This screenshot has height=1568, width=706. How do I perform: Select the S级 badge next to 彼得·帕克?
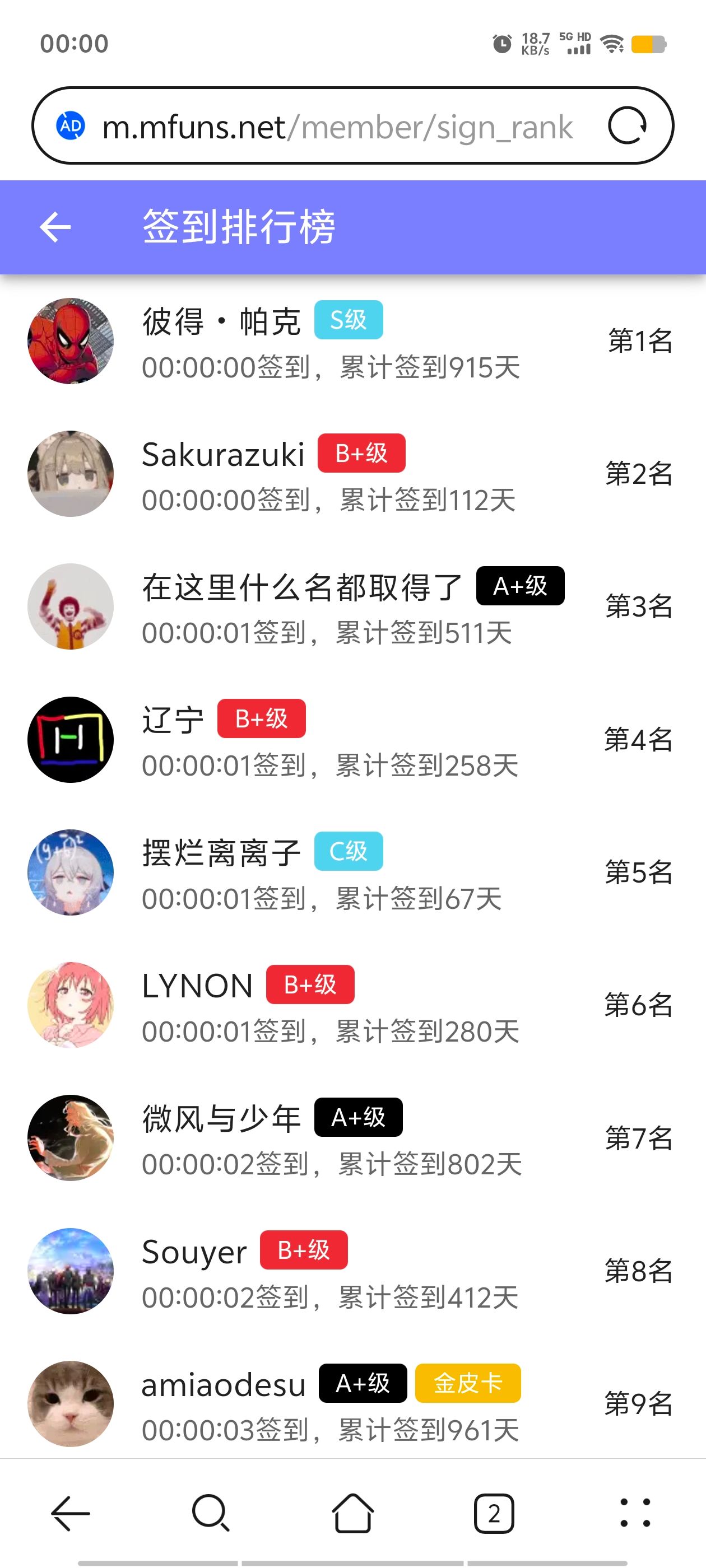347,319
